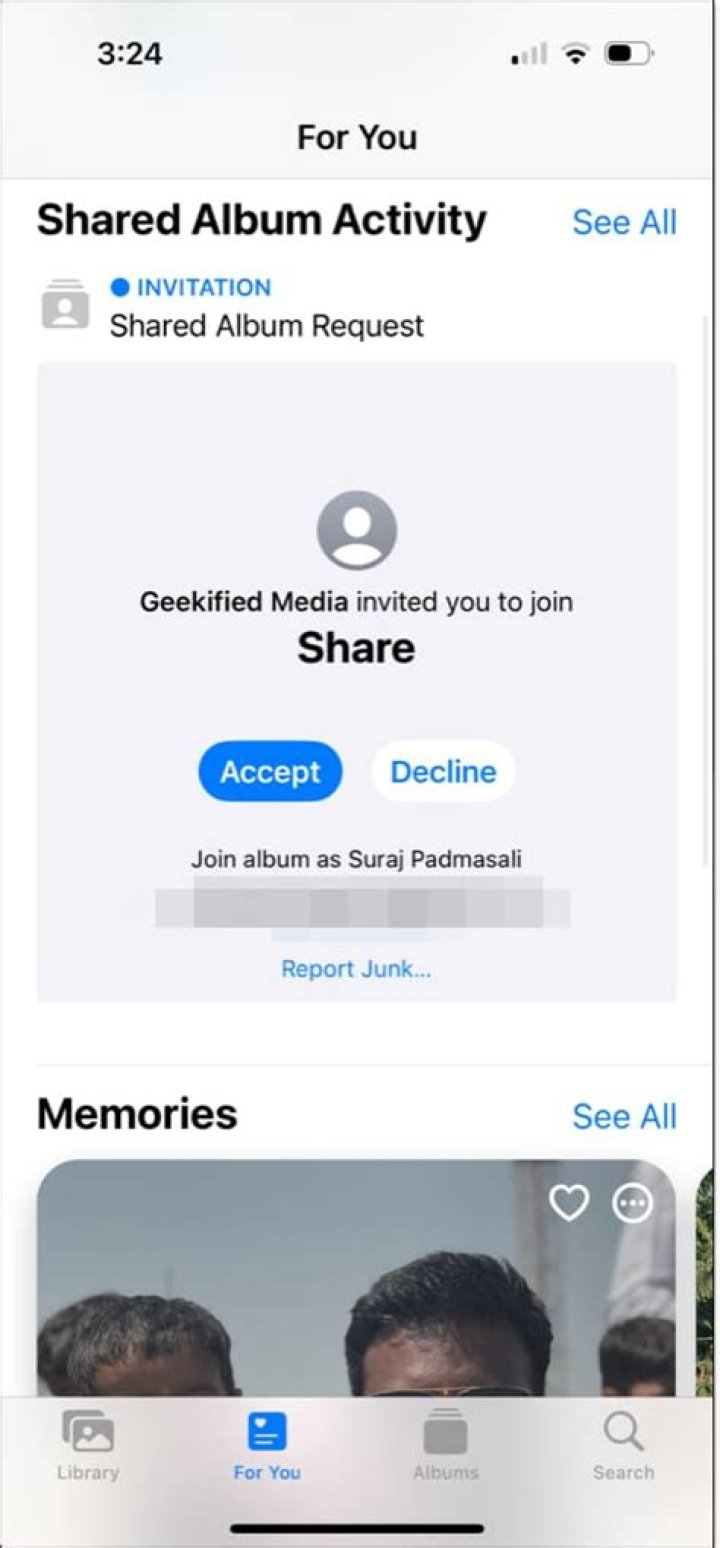
Task: Decline the Share album invitation
Action: point(443,772)
